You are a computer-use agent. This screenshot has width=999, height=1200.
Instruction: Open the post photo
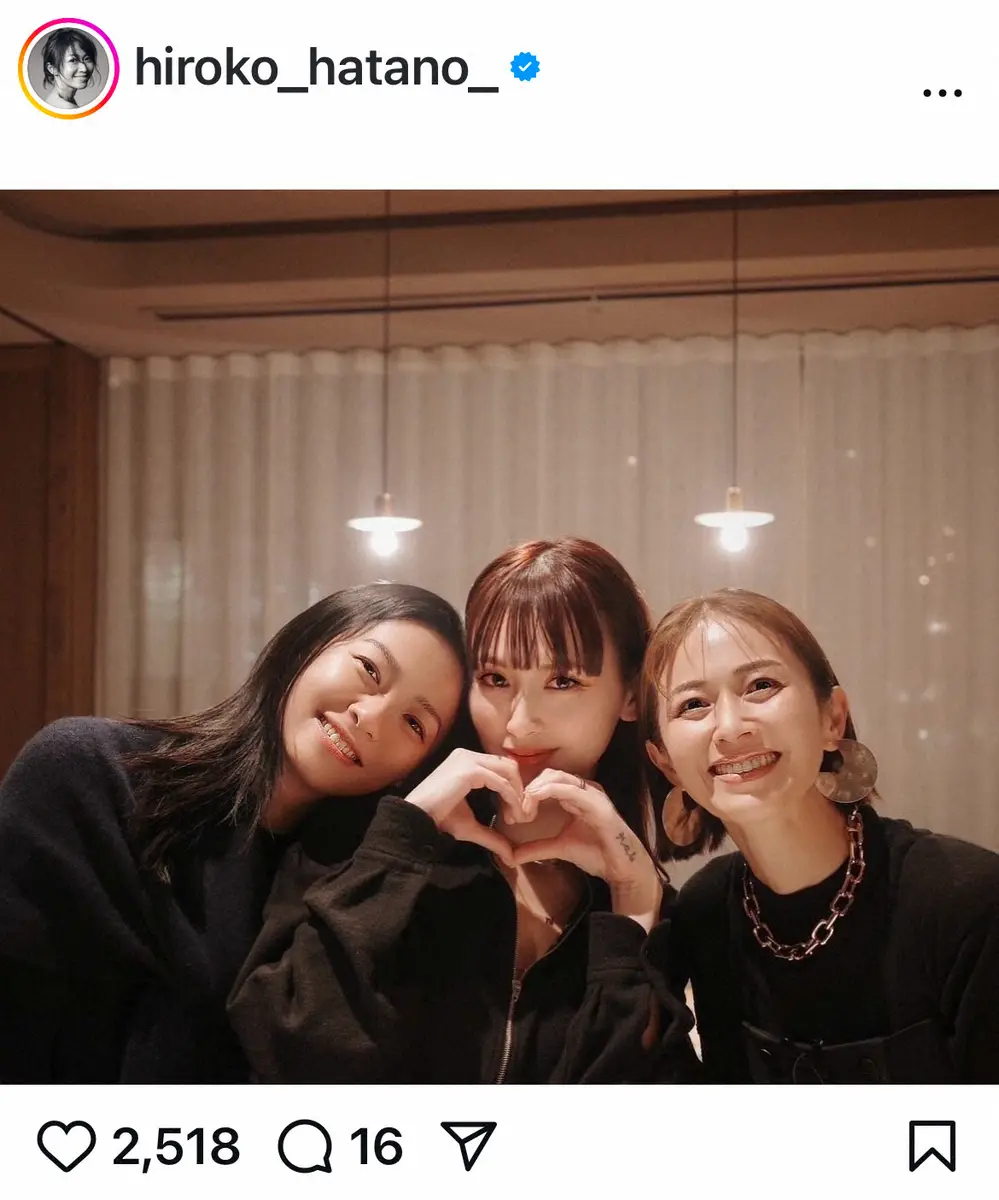click(x=500, y=636)
